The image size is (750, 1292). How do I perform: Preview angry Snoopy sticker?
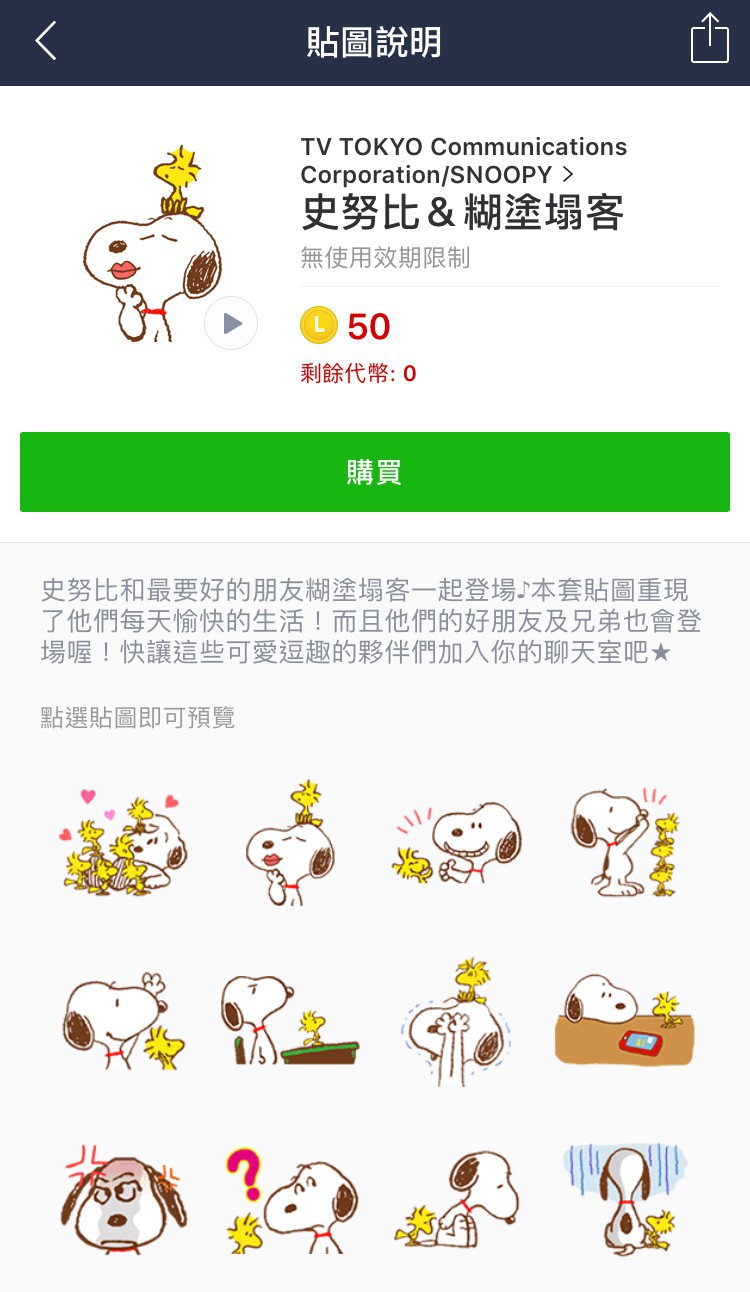[125, 1200]
